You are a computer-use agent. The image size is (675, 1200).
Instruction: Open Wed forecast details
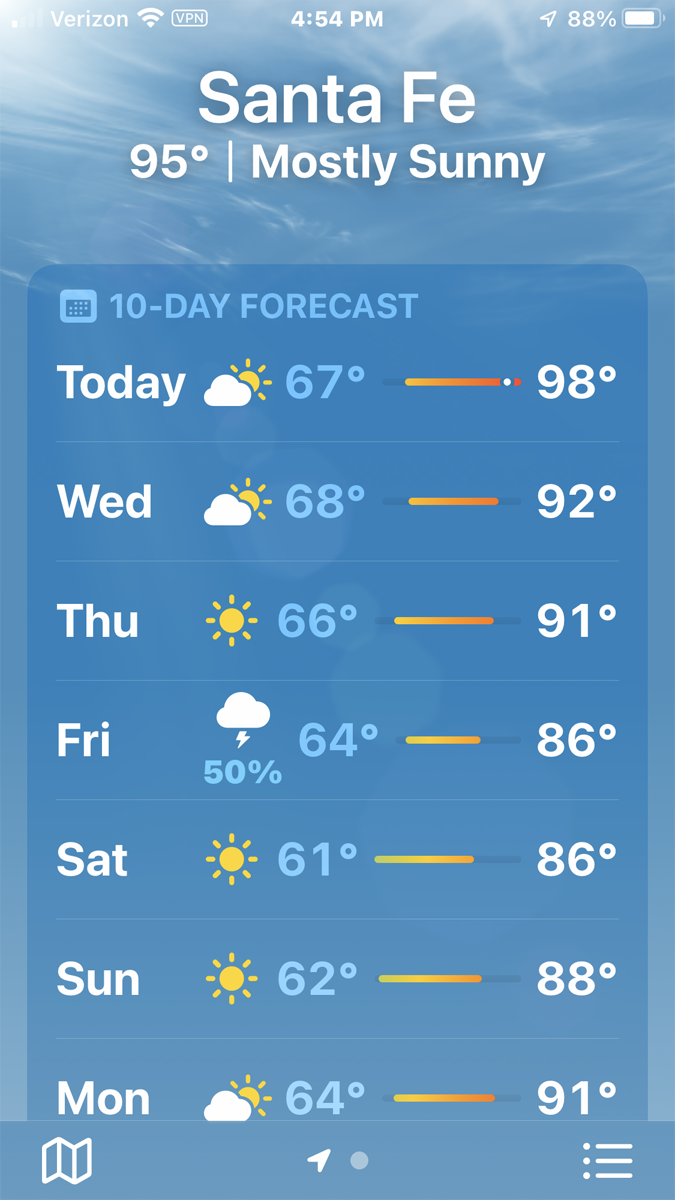coord(337,501)
